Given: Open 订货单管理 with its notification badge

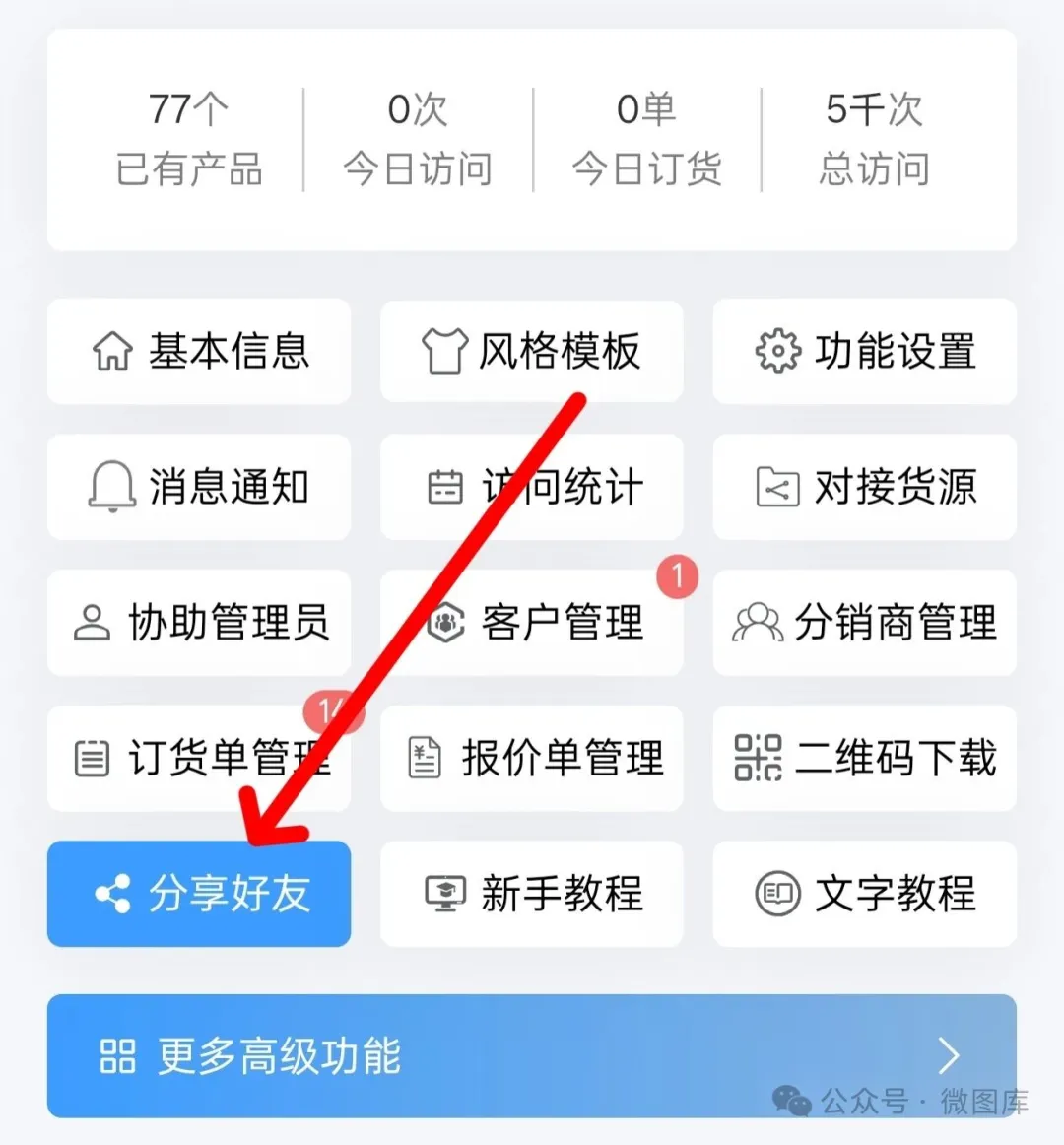Looking at the screenshot, I should 197,759.
